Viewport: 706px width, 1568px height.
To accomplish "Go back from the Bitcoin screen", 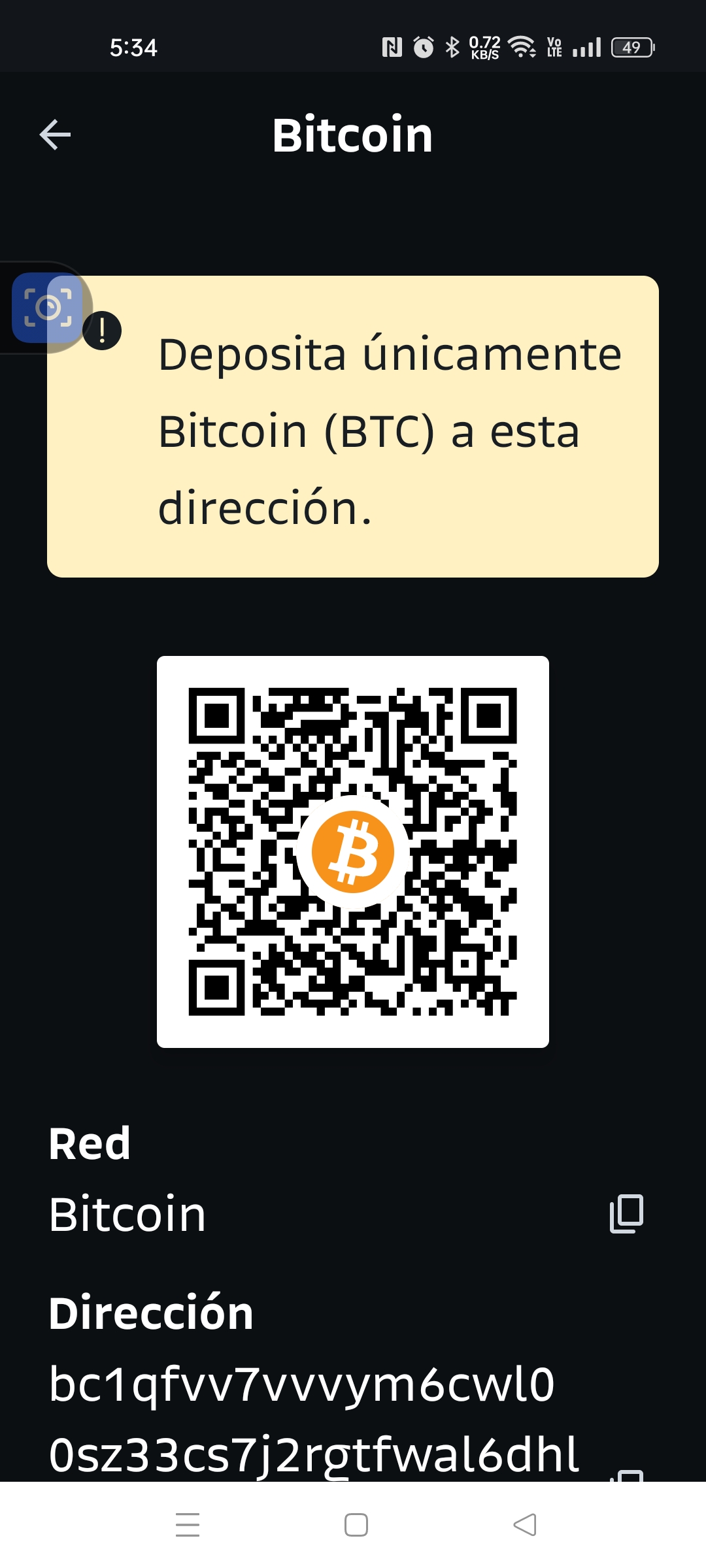I will pos(55,135).
